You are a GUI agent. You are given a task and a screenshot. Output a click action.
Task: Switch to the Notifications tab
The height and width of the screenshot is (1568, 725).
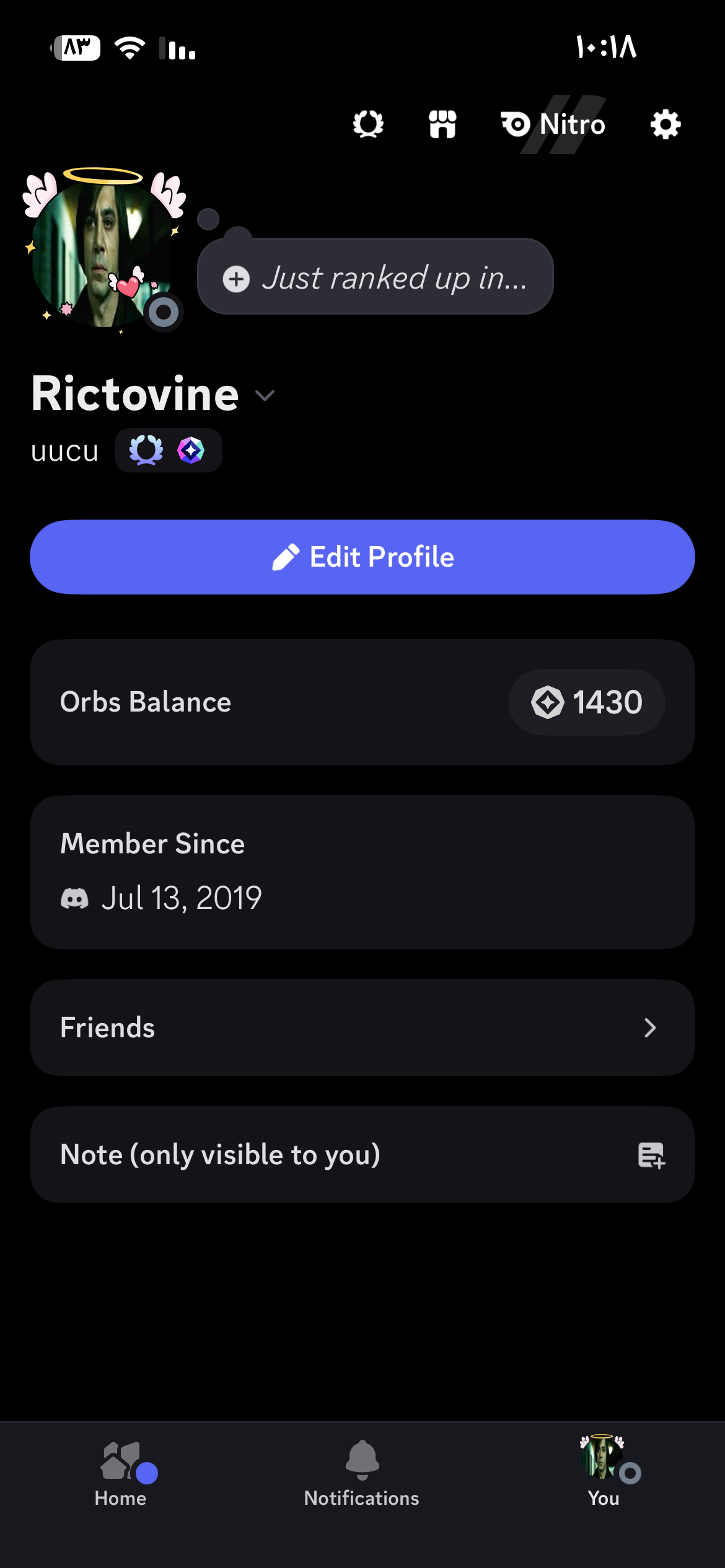point(362,1473)
